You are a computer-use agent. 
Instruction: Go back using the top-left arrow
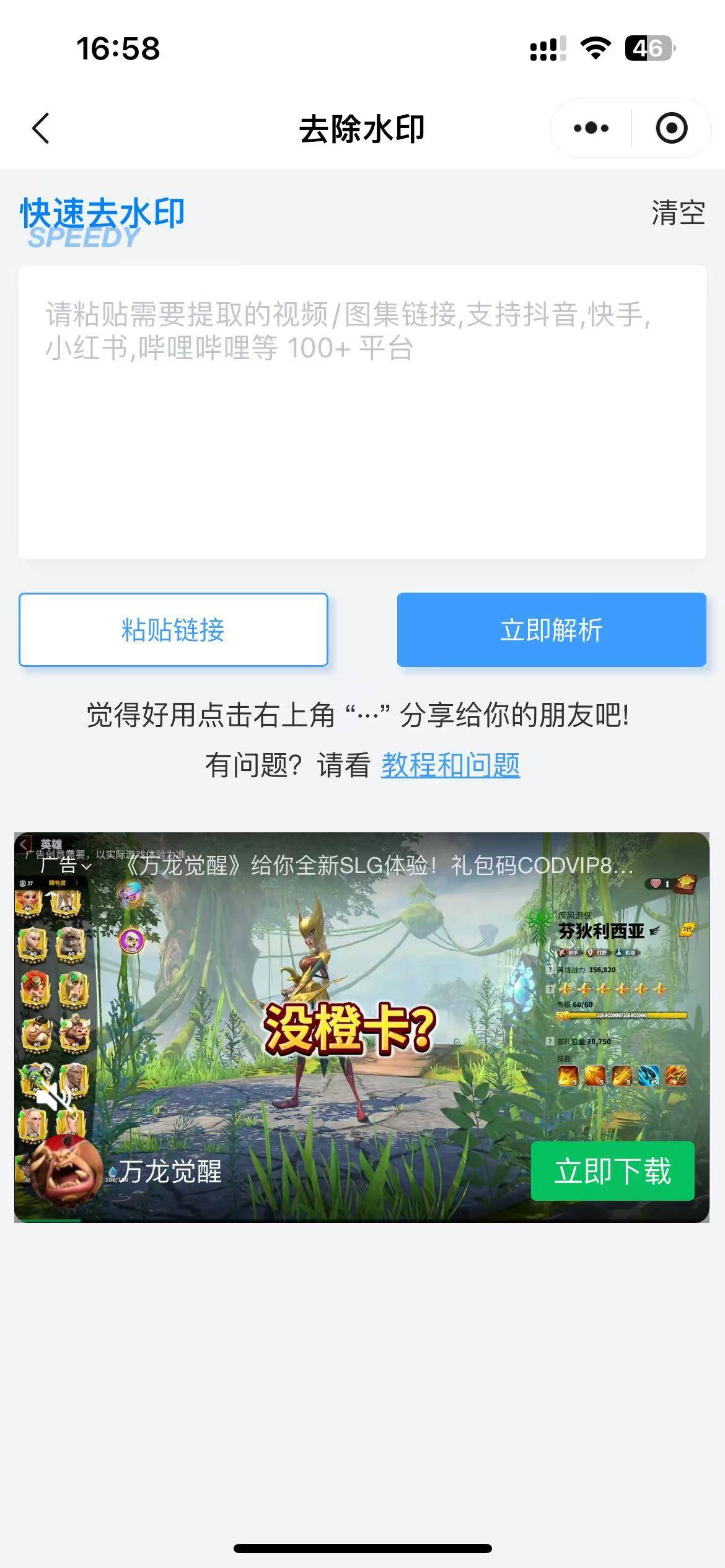click(x=41, y=129)
